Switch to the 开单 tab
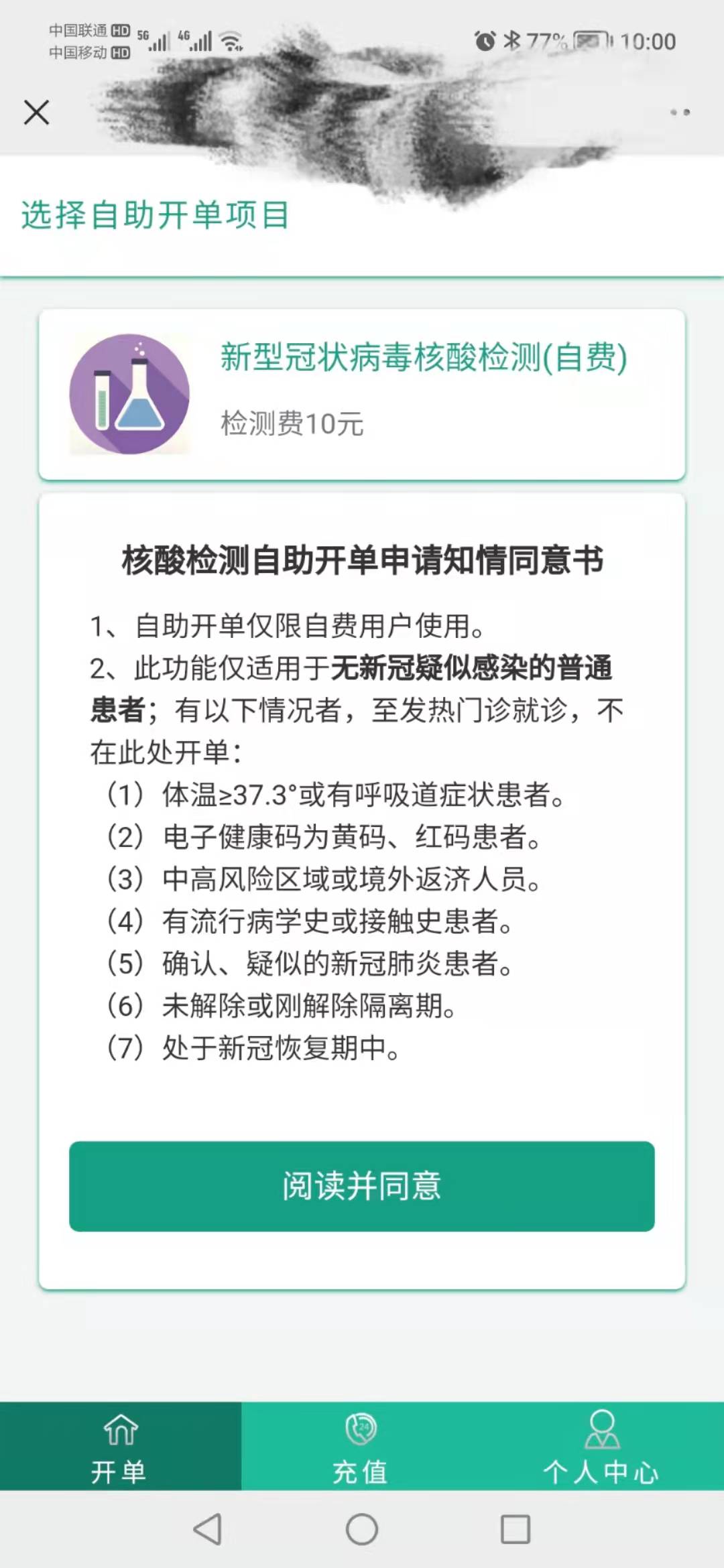724x1568 pixels. tap(120, 1446)
